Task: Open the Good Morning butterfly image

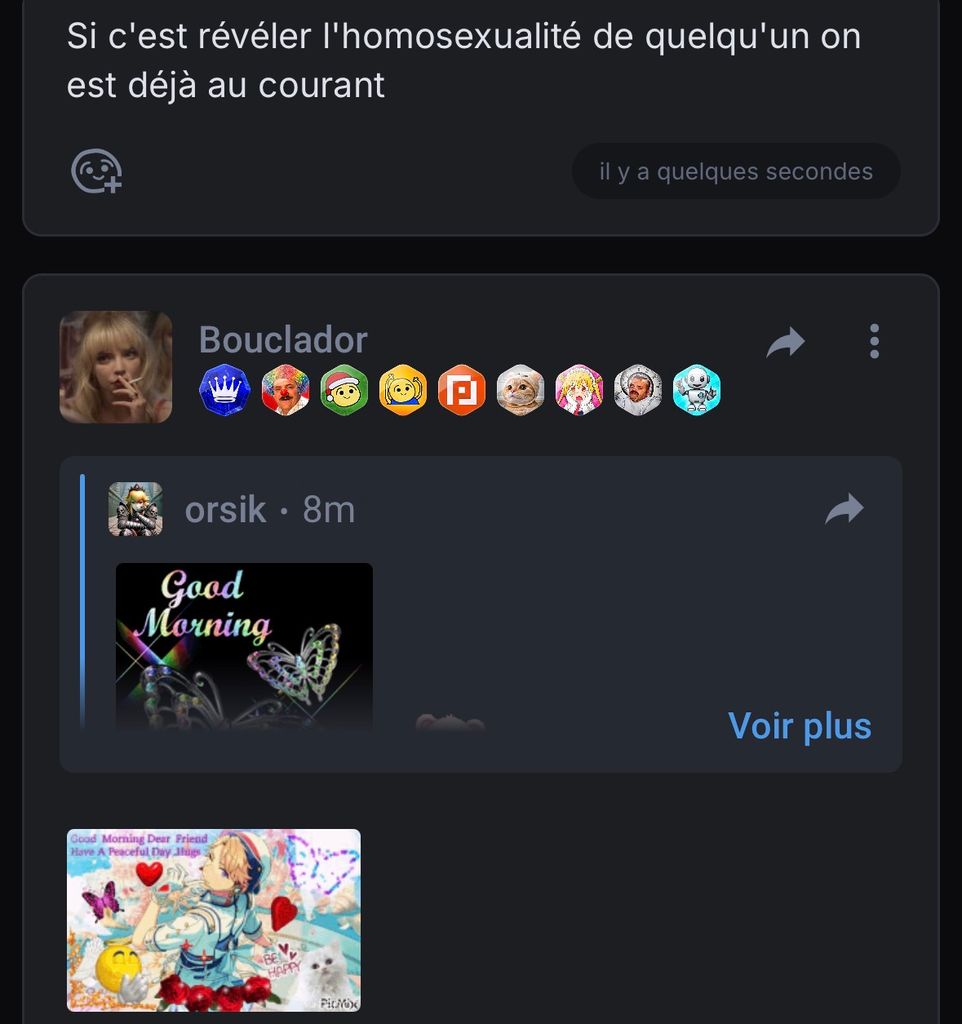Action: click(244, 645)
